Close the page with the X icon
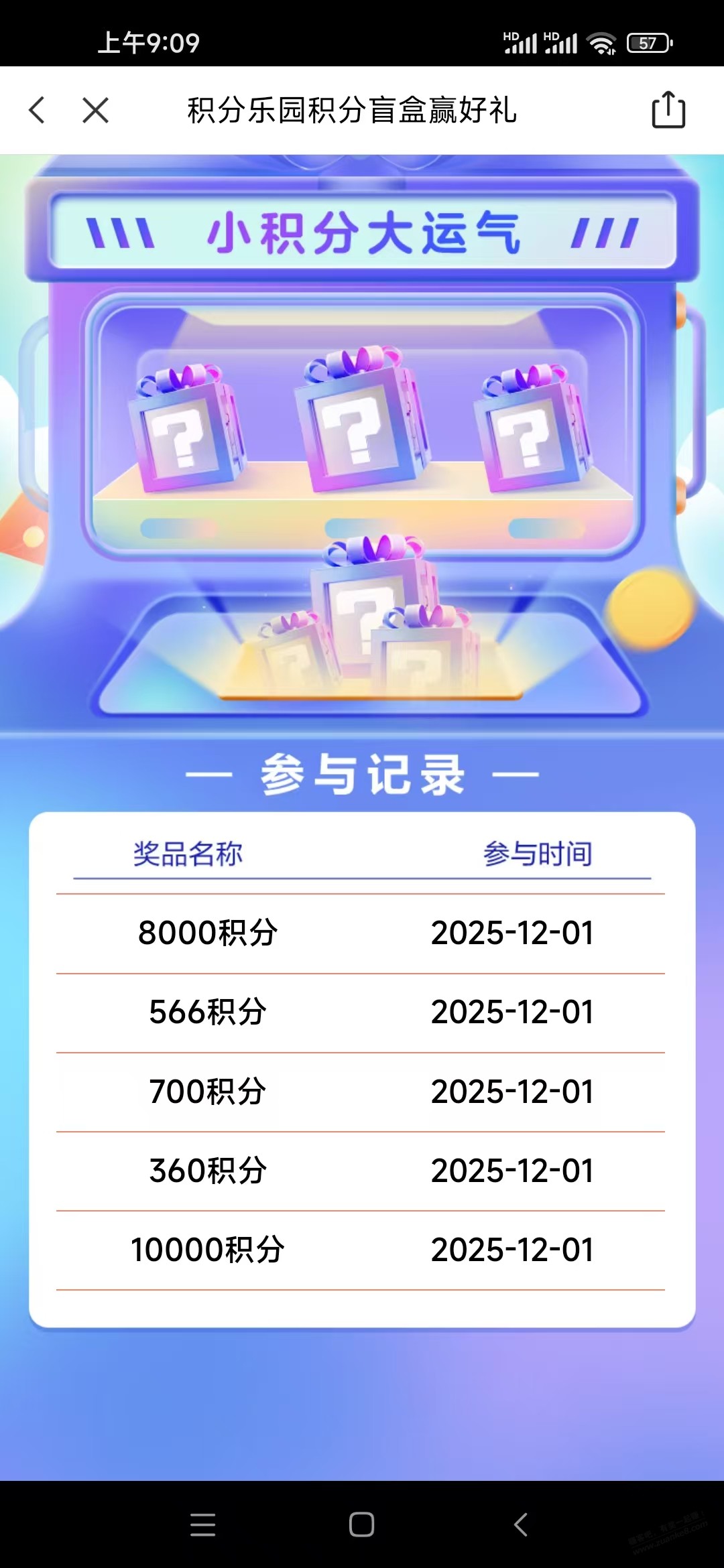 point(95,111)
